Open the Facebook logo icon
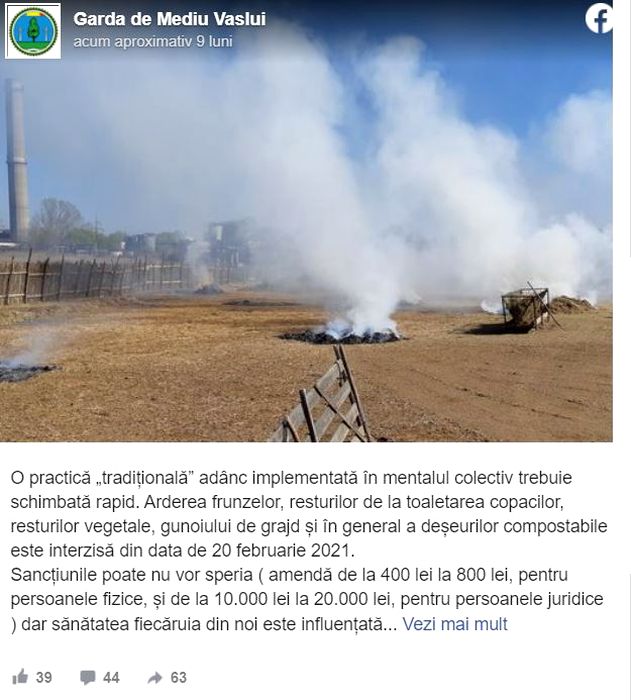 coord(599,18)
